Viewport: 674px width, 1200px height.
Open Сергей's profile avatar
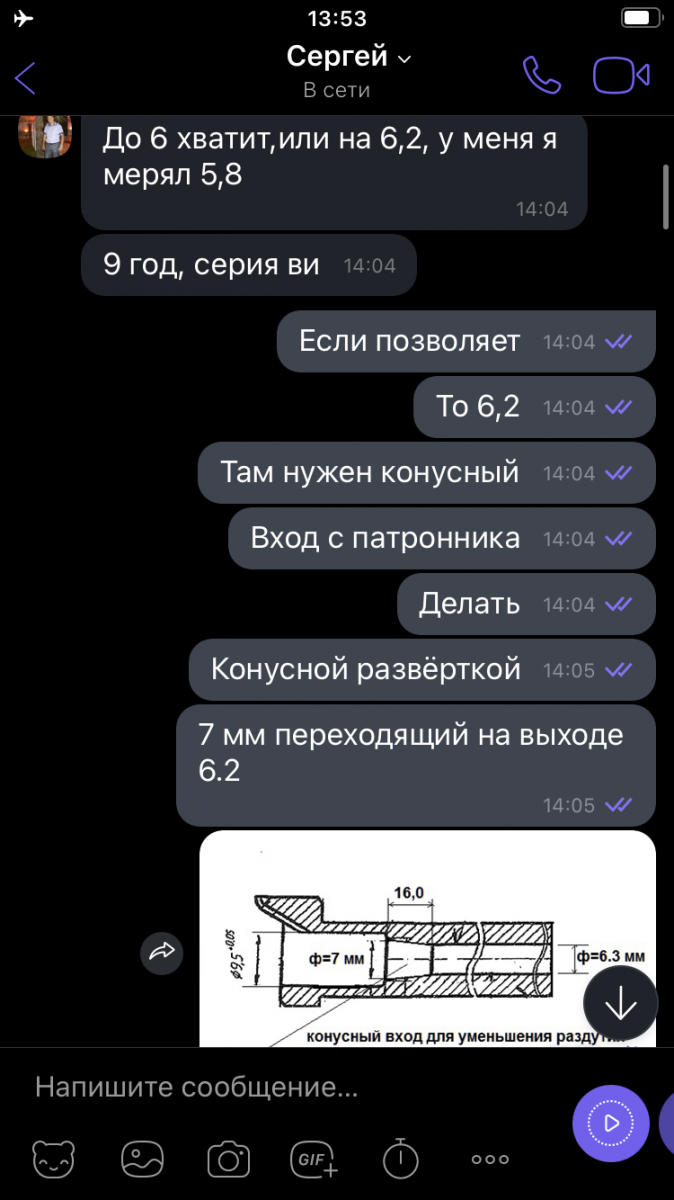point(45,137)
